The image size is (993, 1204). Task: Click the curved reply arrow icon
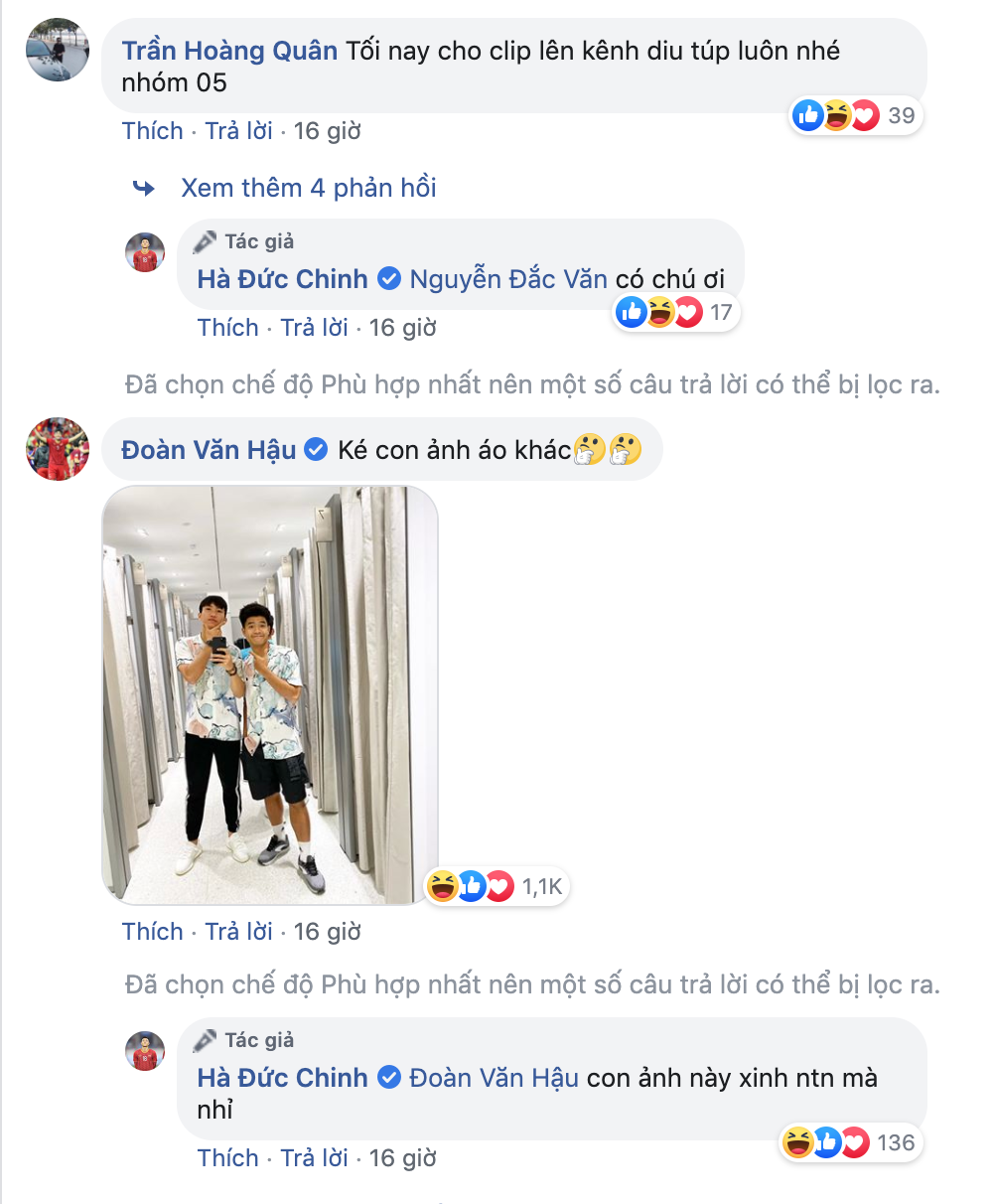(144, 187)
